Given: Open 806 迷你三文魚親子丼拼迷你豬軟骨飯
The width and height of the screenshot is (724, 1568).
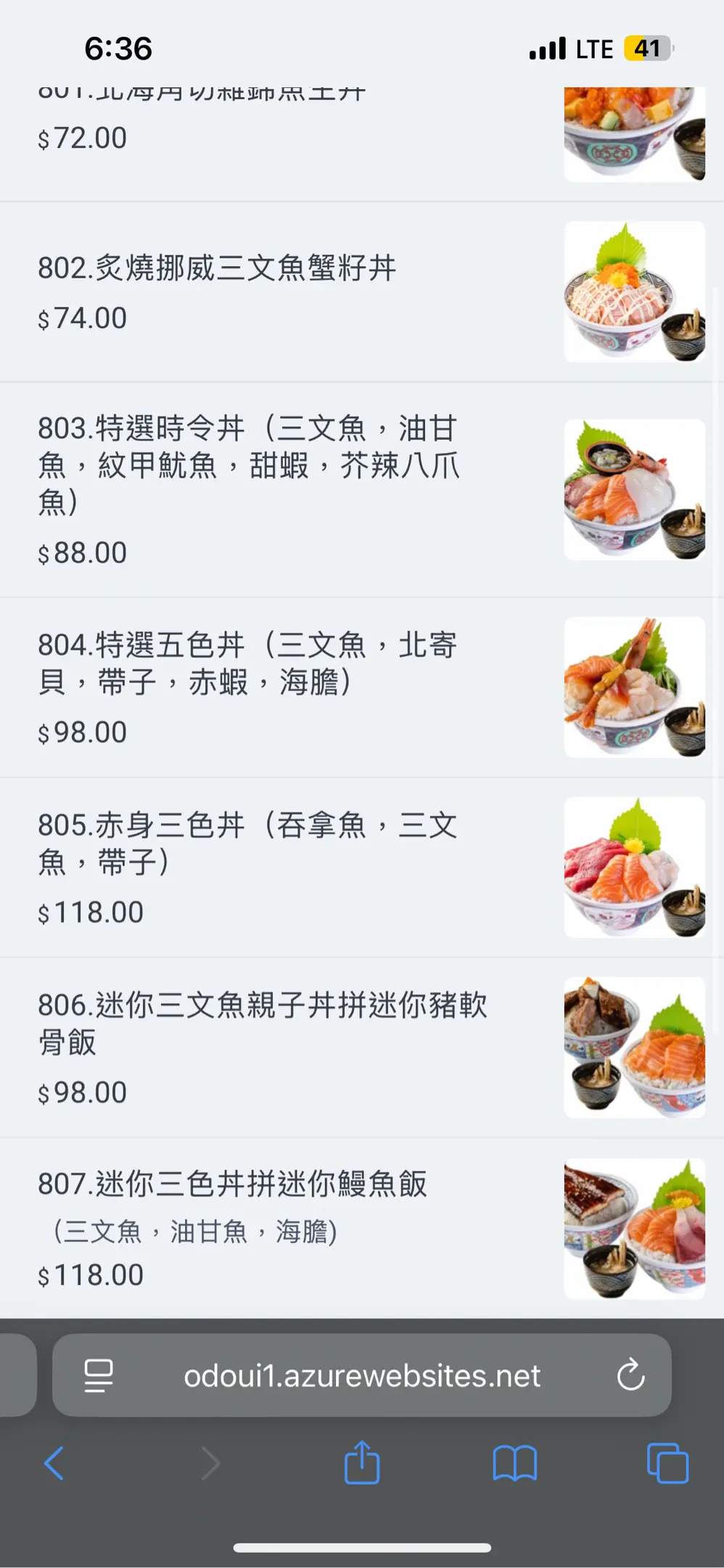Looking at the screenshot, I should point(362,1048).
